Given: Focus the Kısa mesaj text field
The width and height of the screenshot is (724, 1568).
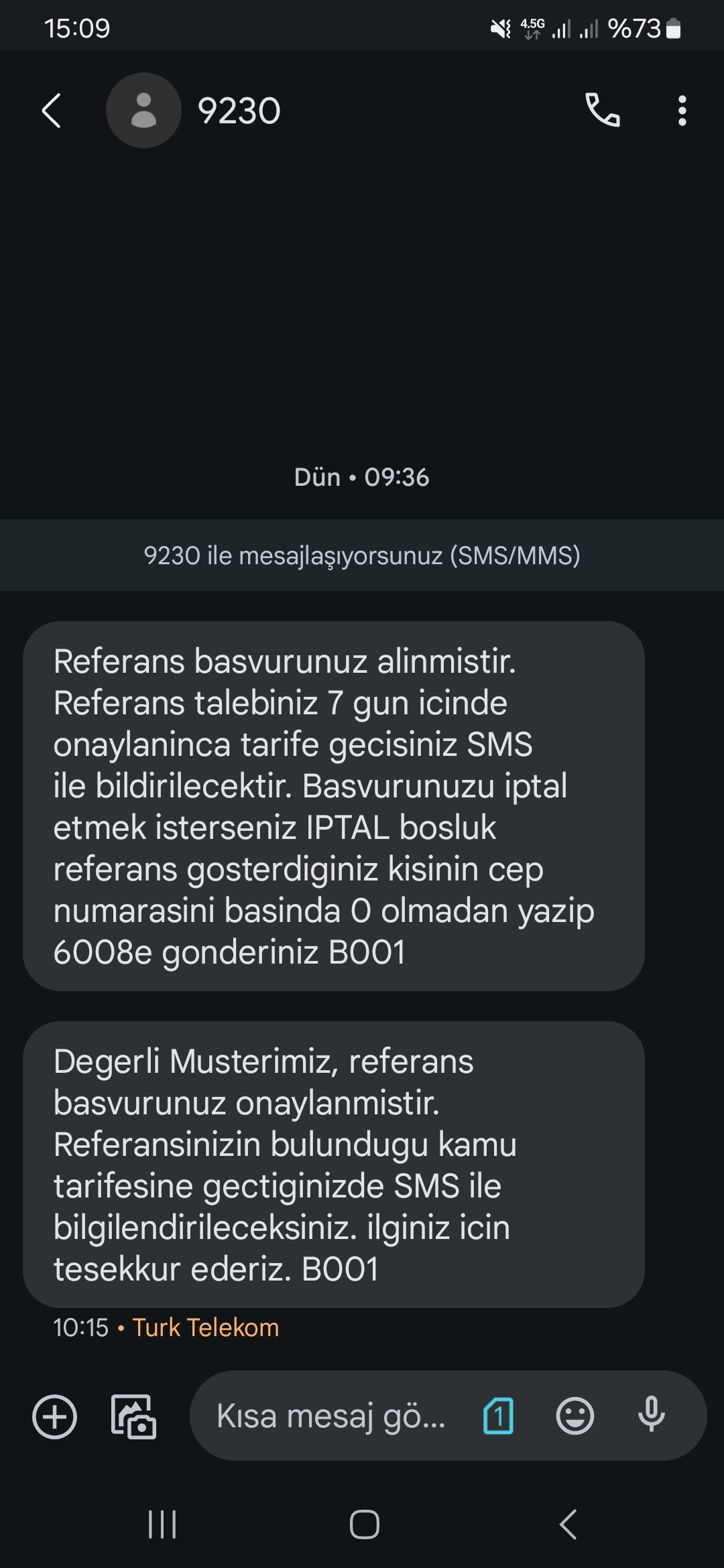Looking at the screenshot, I should (331, 1416).
